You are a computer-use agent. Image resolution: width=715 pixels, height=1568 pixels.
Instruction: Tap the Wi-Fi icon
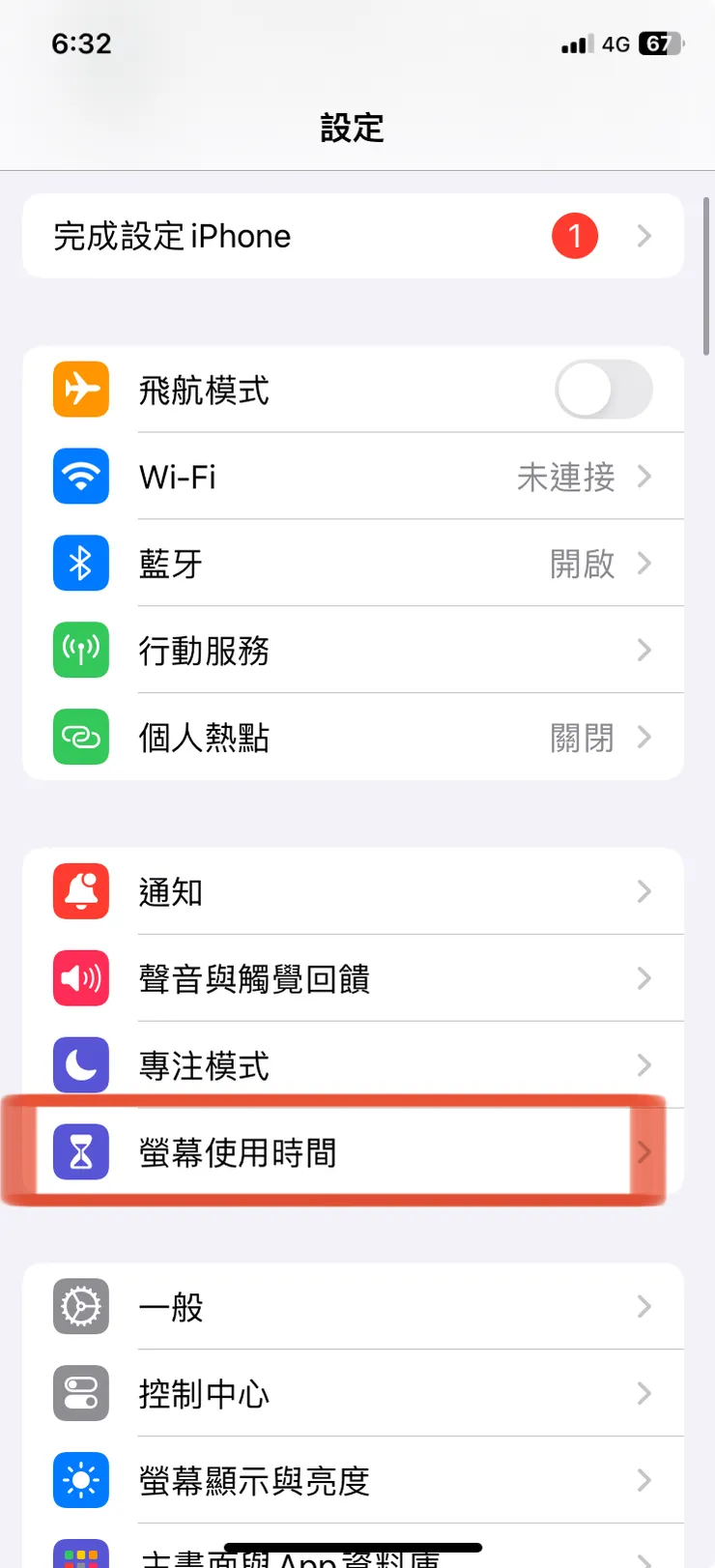[x=80, y=477]
